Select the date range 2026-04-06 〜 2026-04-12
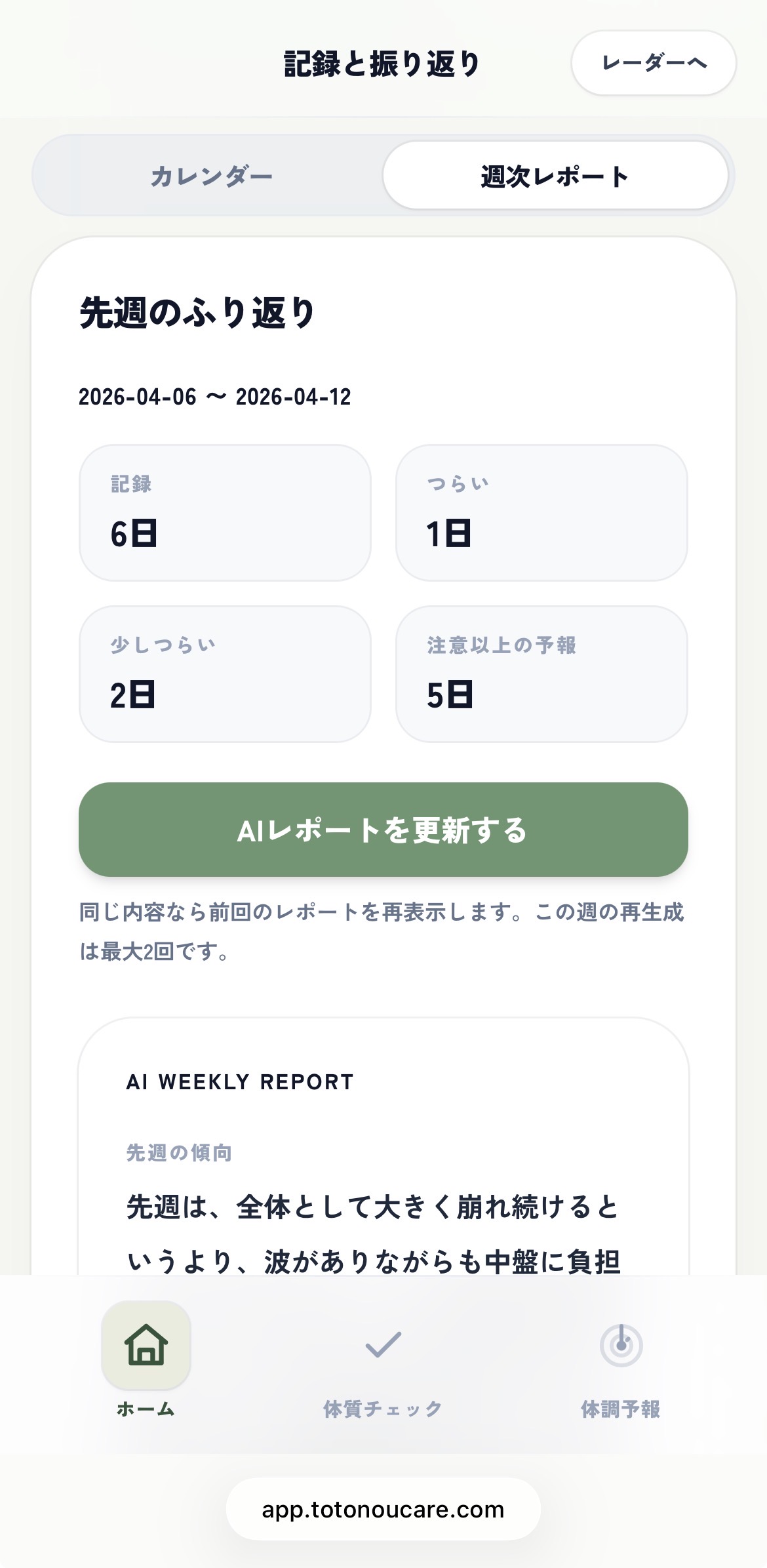The height and width of the screenshot is (1568, 767). click(x=215, y=397)
